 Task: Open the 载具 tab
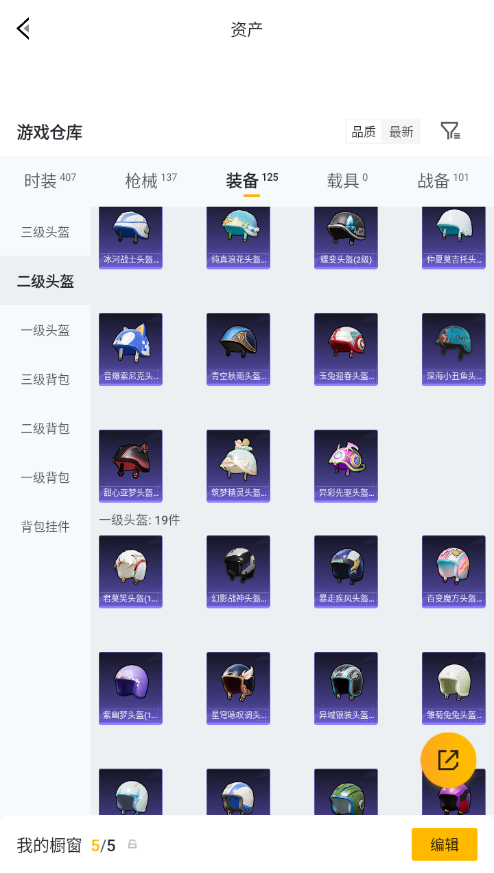347,180
